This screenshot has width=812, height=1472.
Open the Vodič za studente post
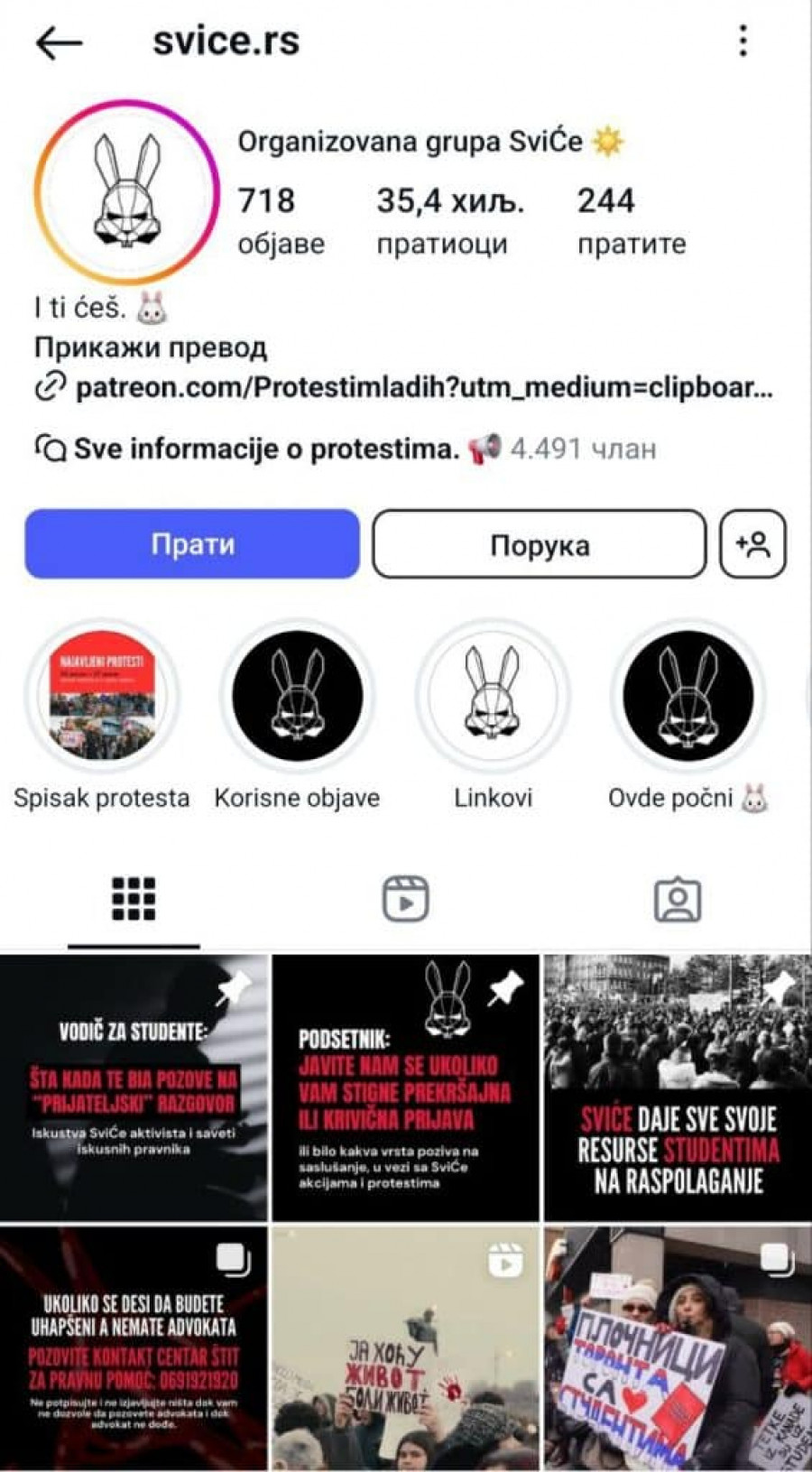point(134,1088)
